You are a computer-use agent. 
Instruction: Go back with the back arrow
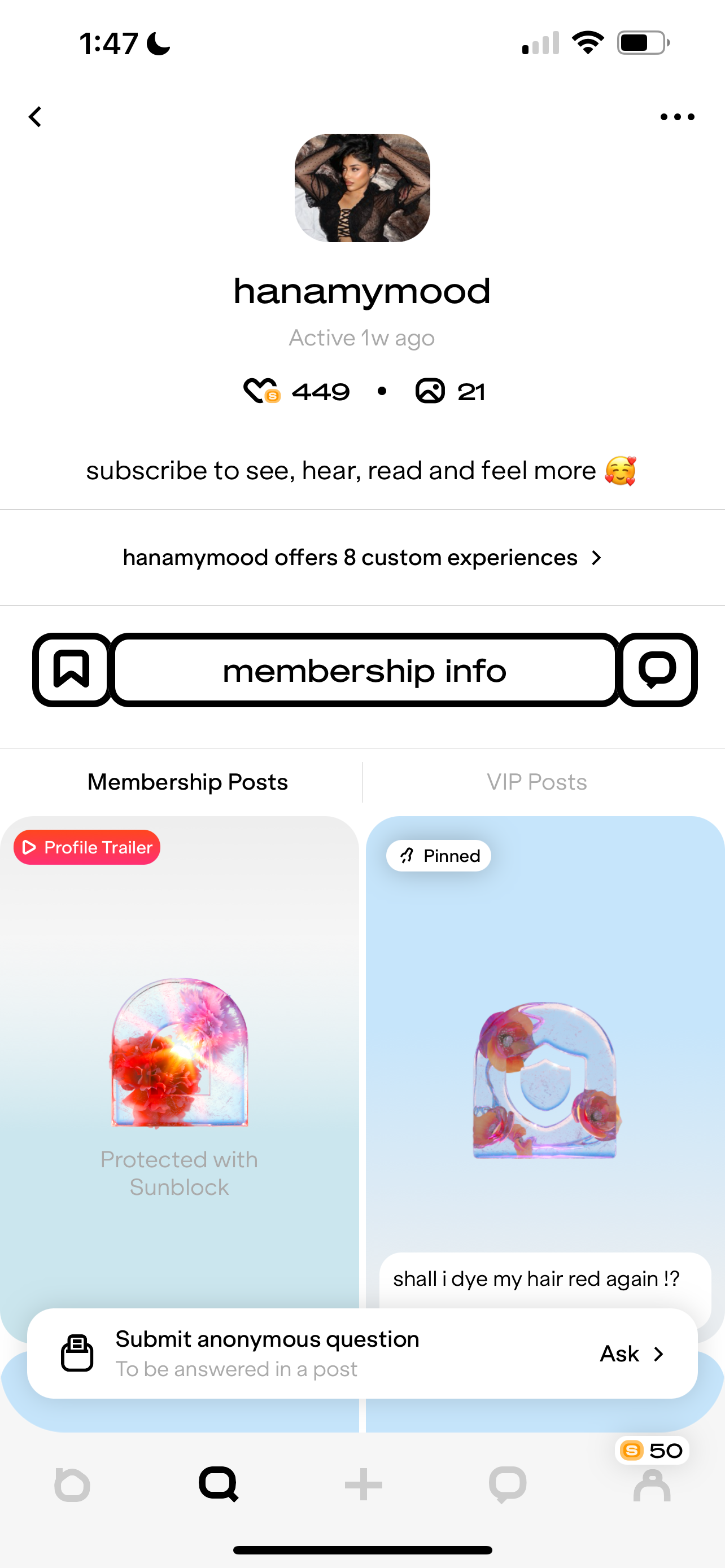(36, 117)
